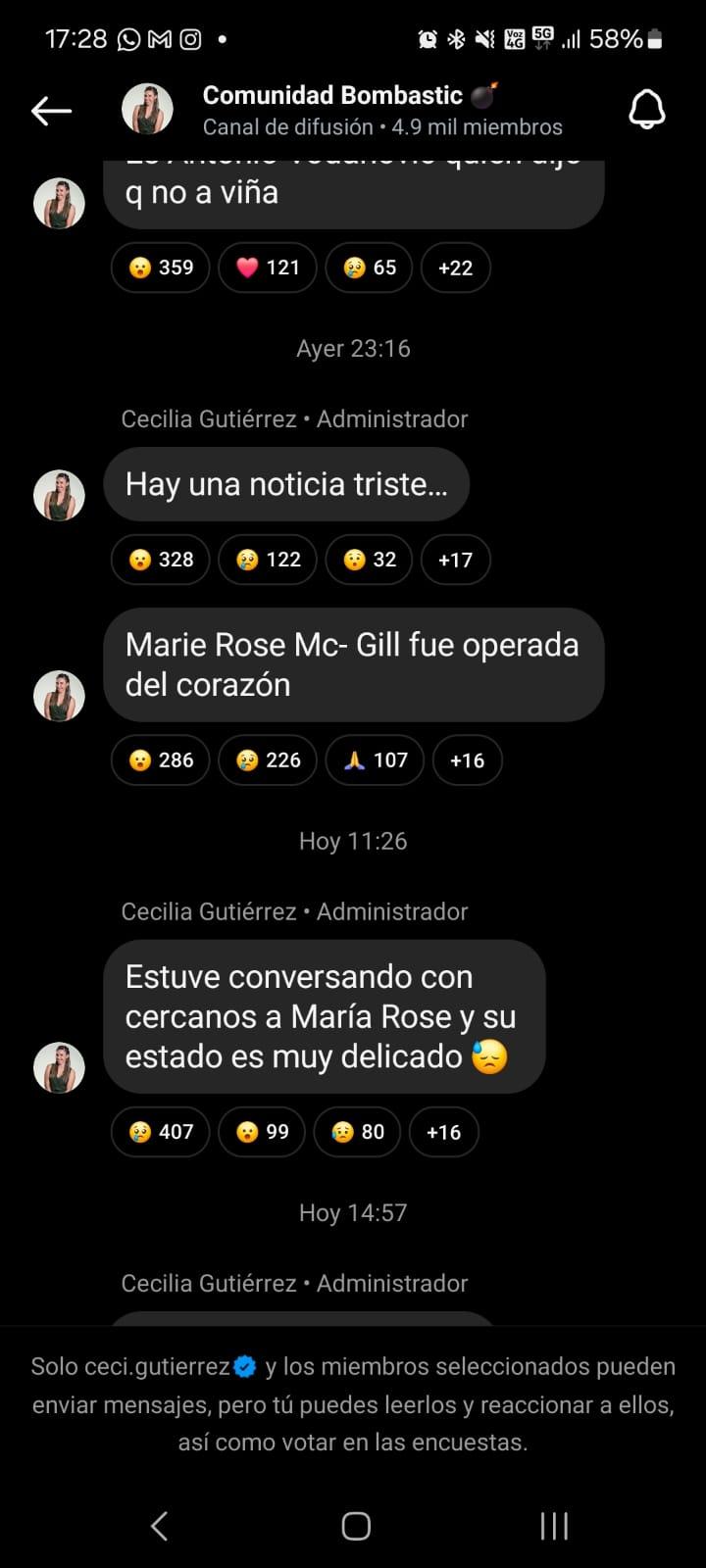The image size is (706, 1568).
Task: Expand the +17 extra reactions list
Action: pos(455,560)
